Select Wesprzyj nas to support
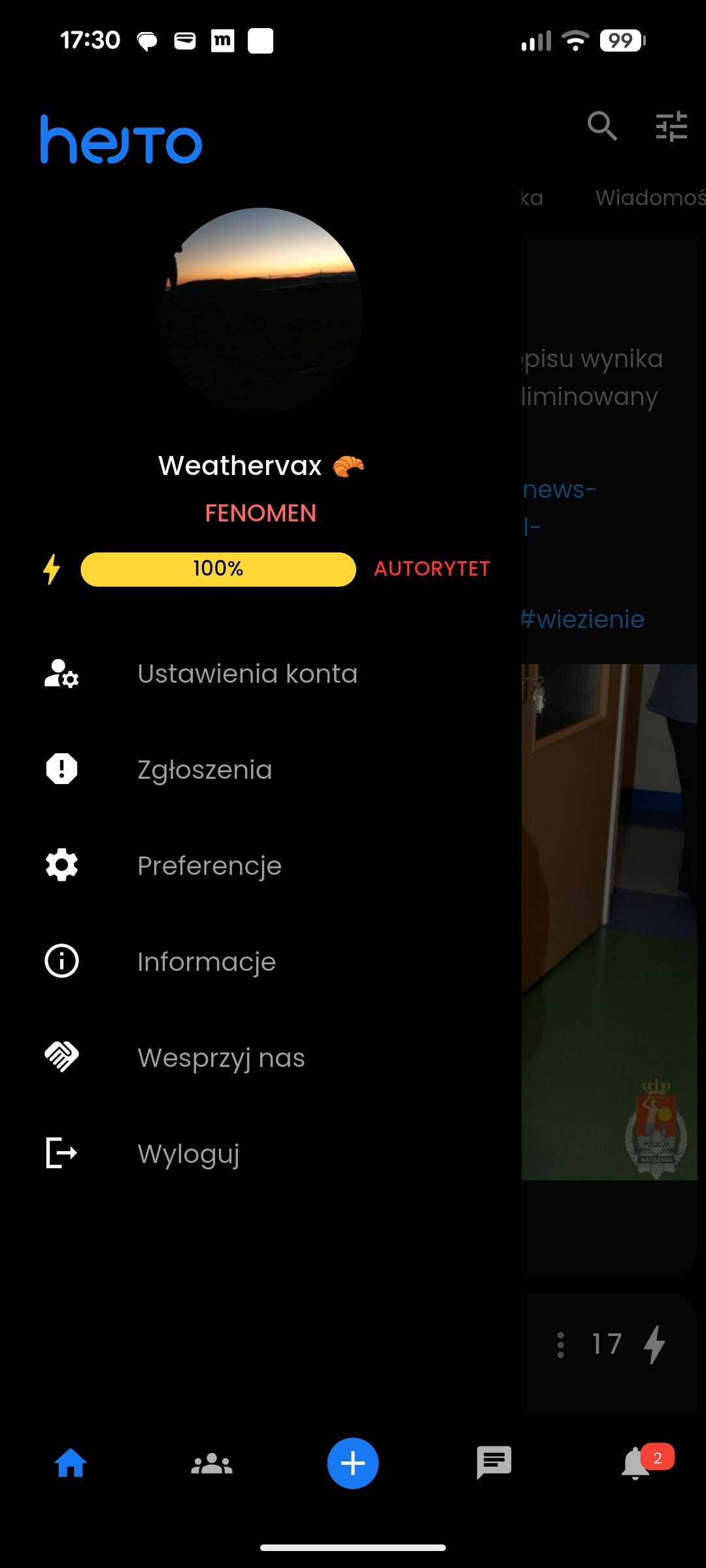This screenshot has width=706, height=1568. (x=221, y=1058)
